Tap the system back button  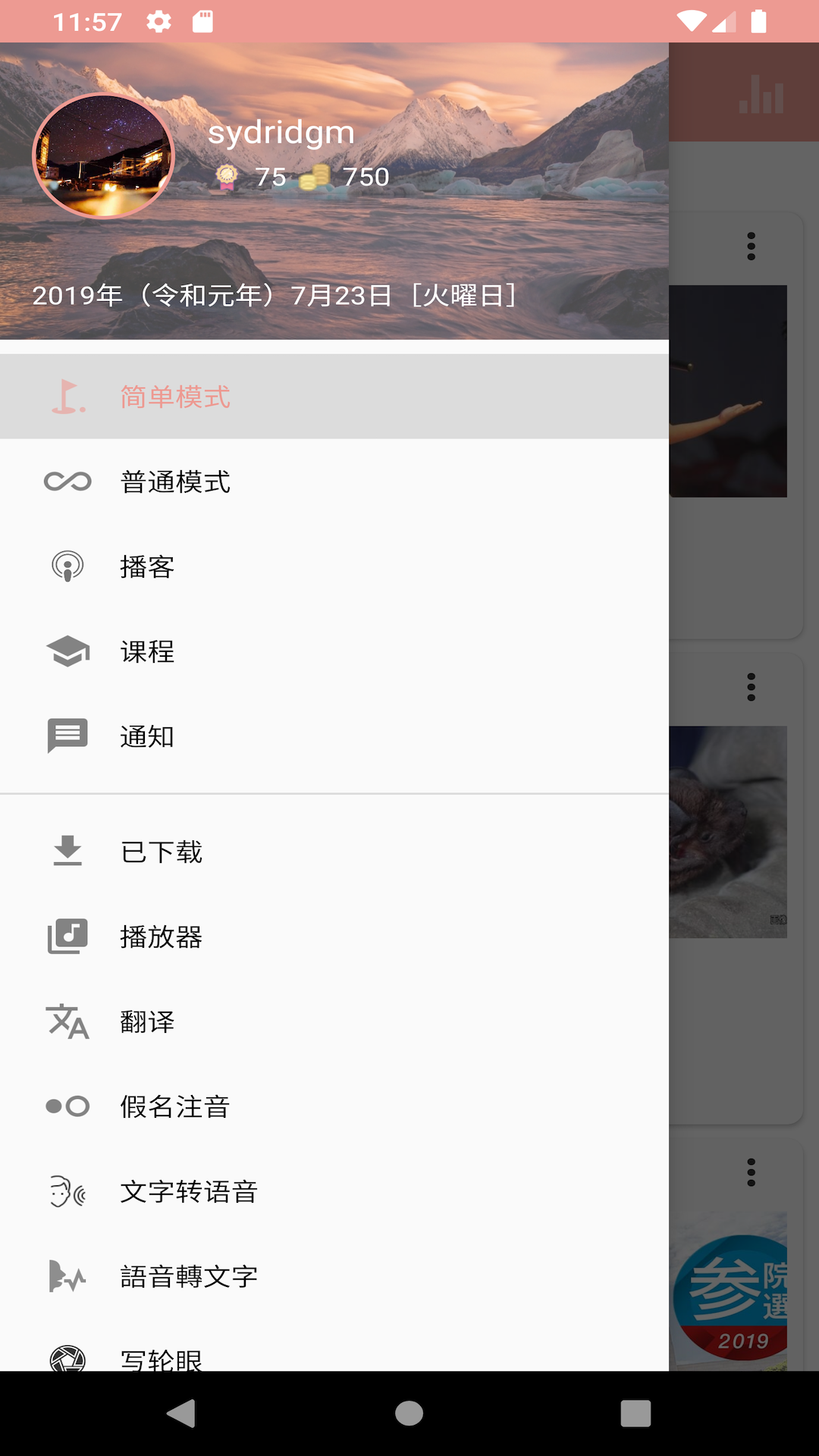click(x=181, y=1414)
